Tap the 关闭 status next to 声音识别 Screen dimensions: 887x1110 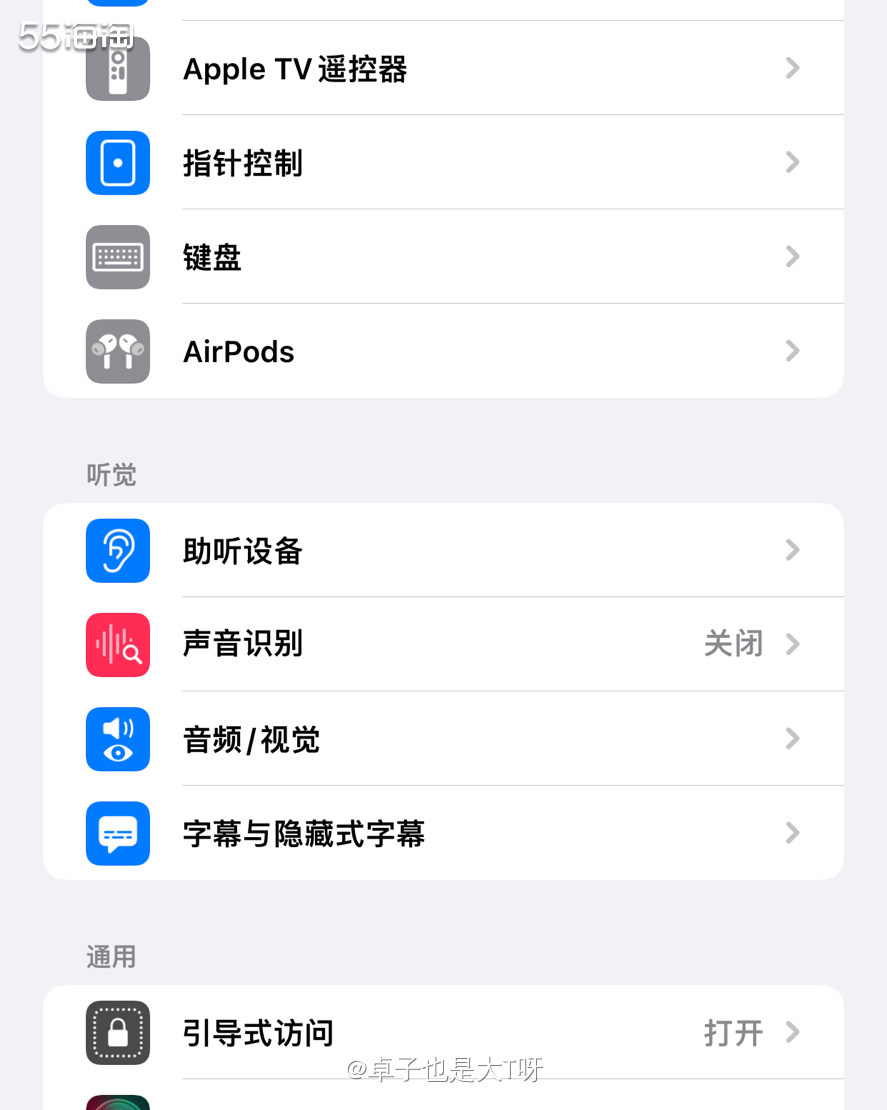click(x=733, y=644)
